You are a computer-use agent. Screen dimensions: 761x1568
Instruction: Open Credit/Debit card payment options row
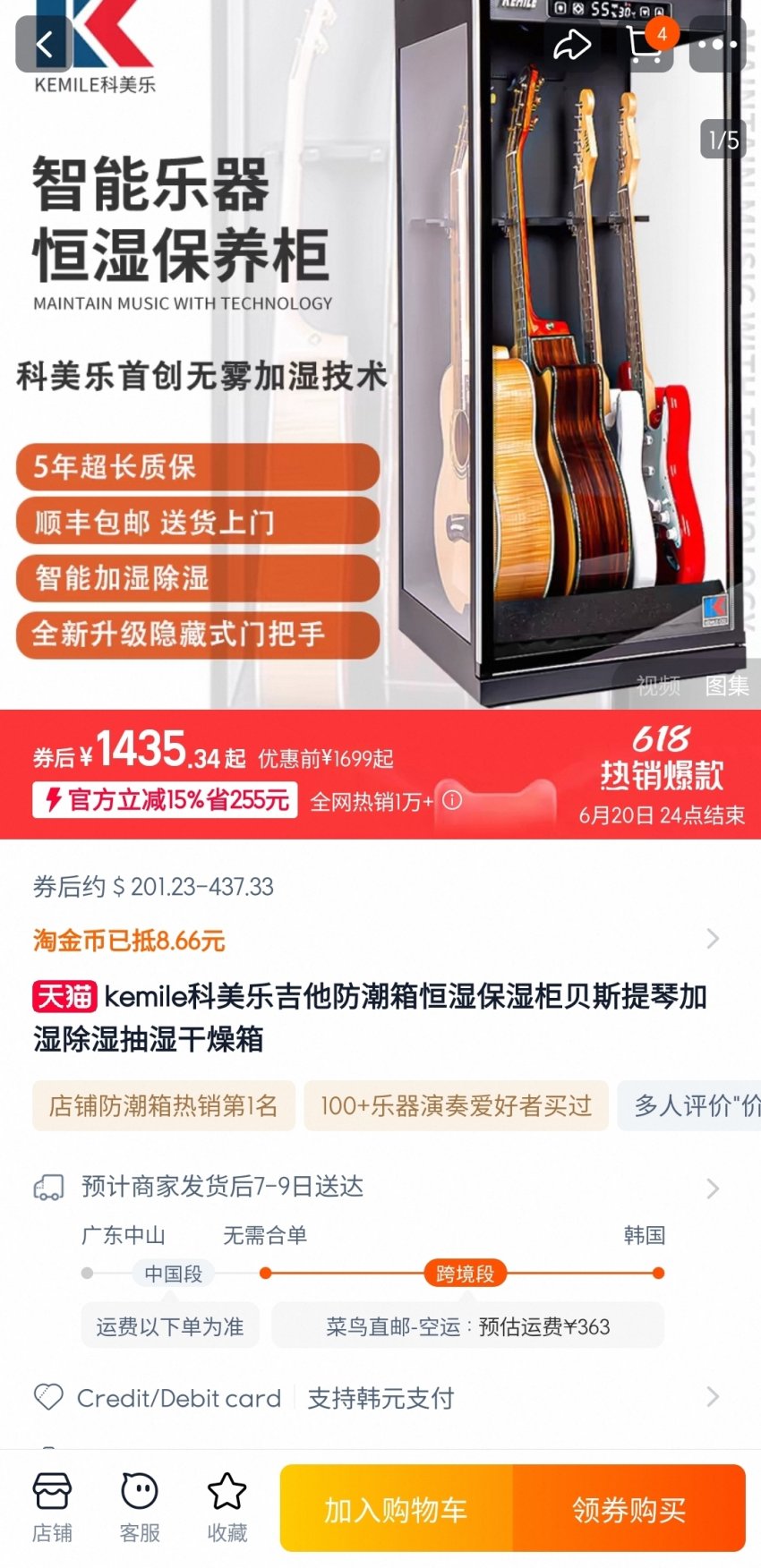click(x=376, y=1397)
